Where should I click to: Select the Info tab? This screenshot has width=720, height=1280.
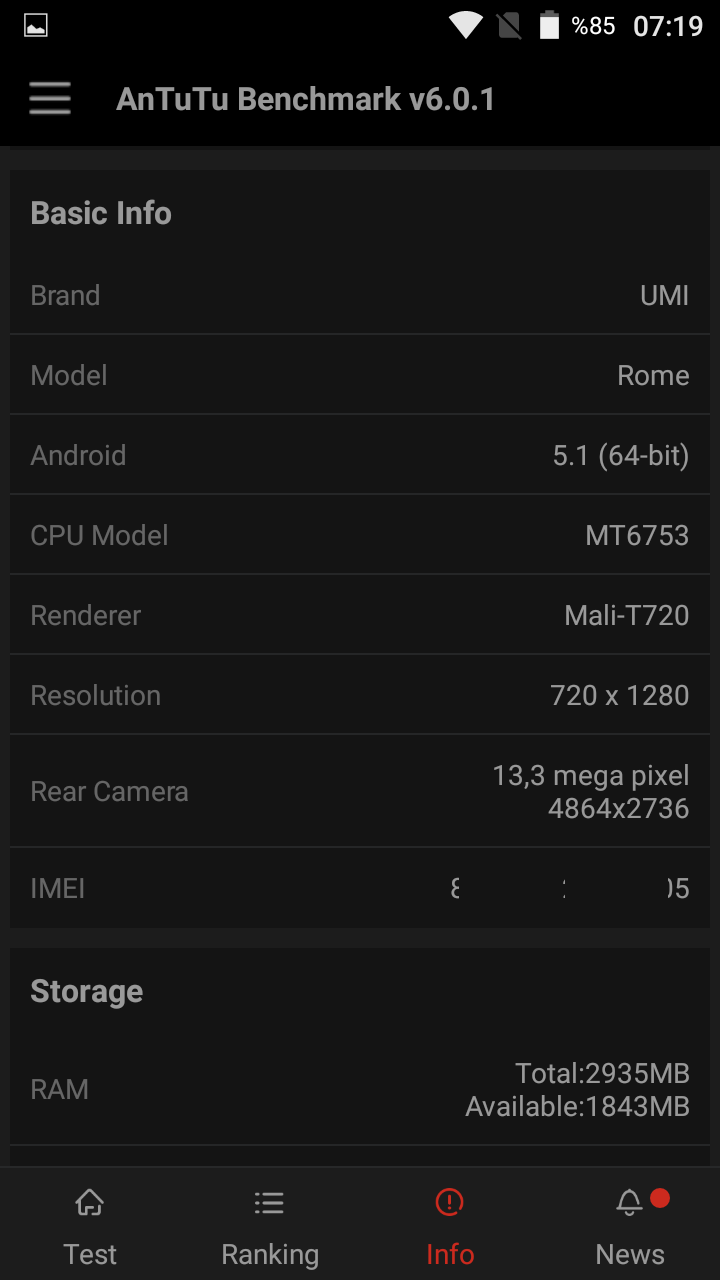pos(450,1226)
